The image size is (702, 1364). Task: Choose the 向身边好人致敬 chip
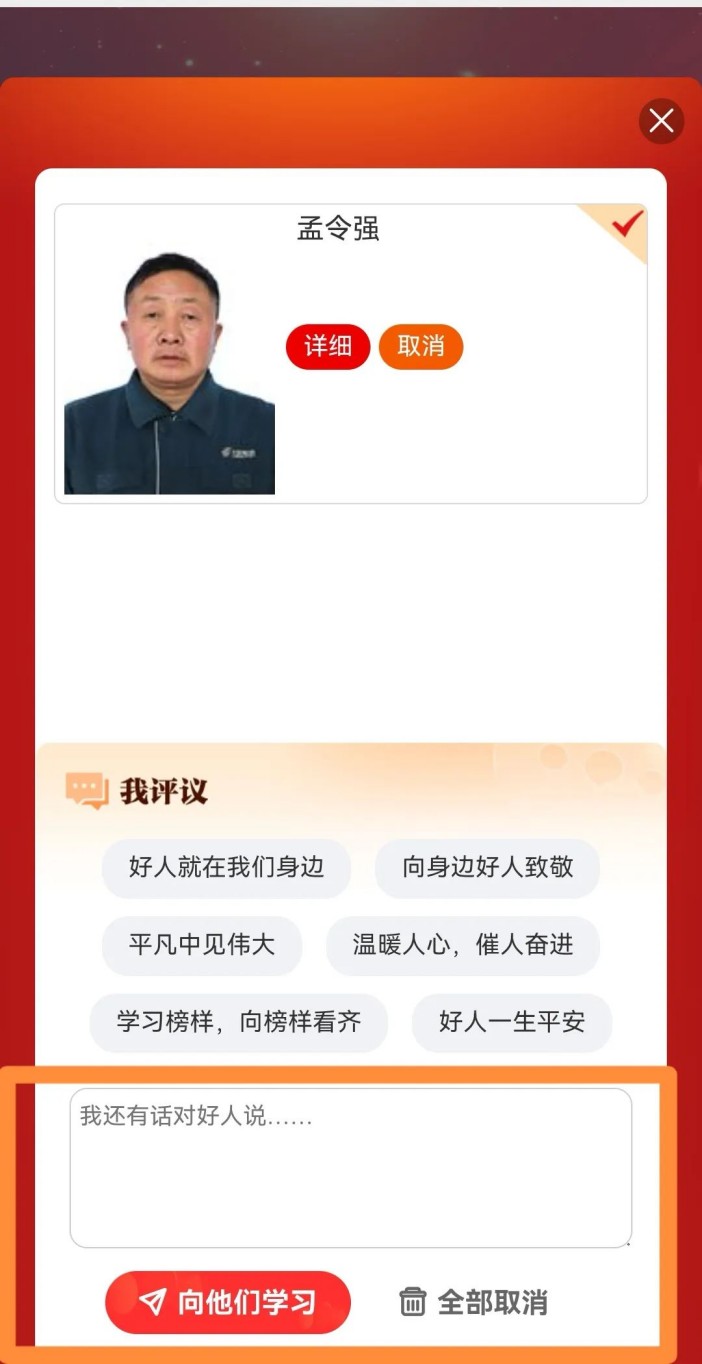[x=487, y=867]
